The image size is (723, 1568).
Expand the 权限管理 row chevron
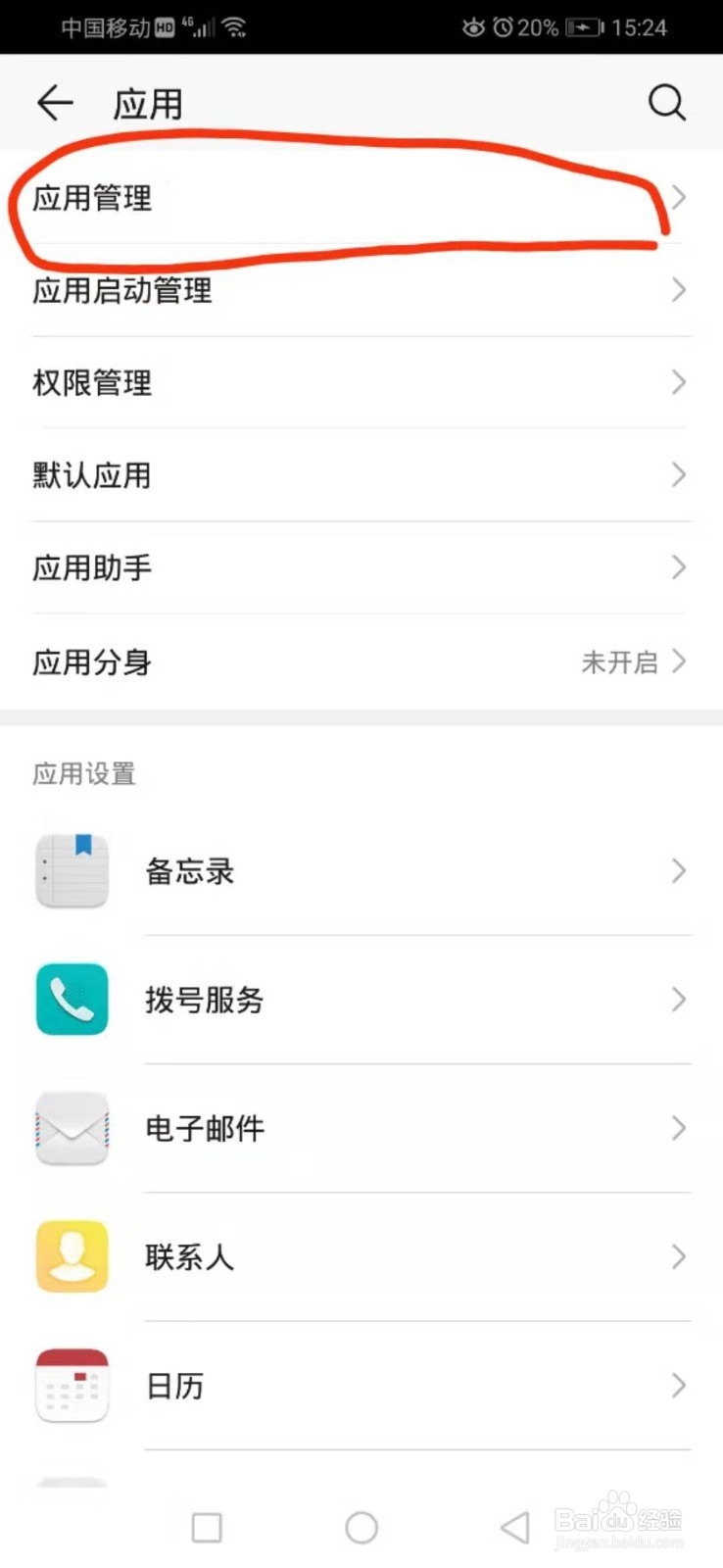click(679, 382)
